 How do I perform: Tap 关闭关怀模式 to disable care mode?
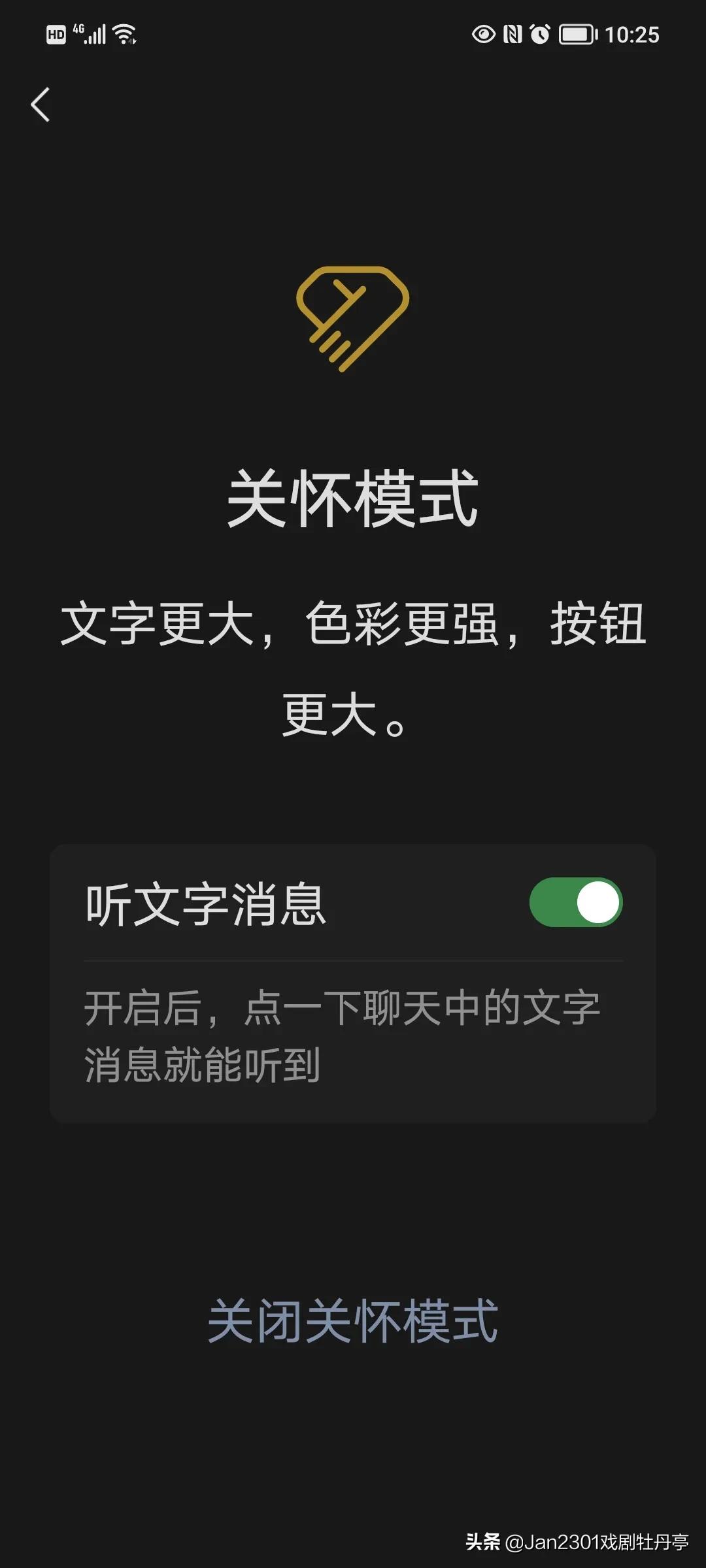tap(353, 1322)
